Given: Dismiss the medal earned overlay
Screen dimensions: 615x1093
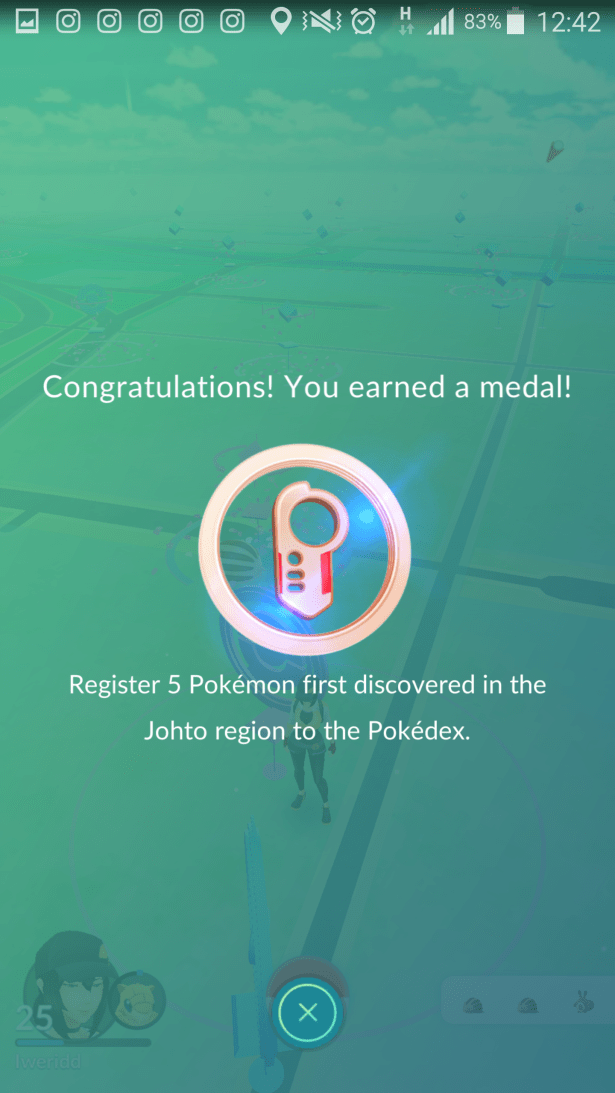Looking at the screenshot, I should pyautogui.click(x=307, y=1012).
